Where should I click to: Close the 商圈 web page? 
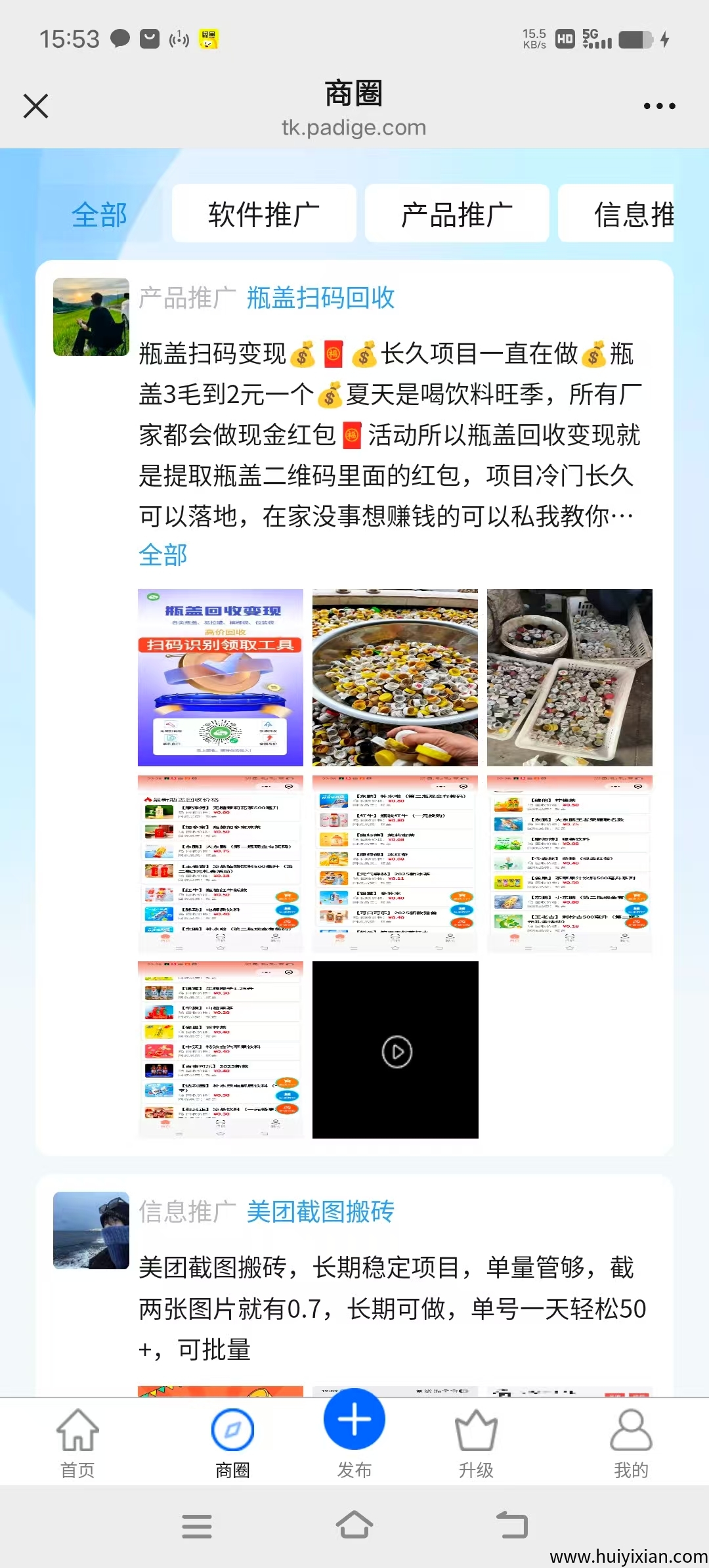tap(35, 106)
